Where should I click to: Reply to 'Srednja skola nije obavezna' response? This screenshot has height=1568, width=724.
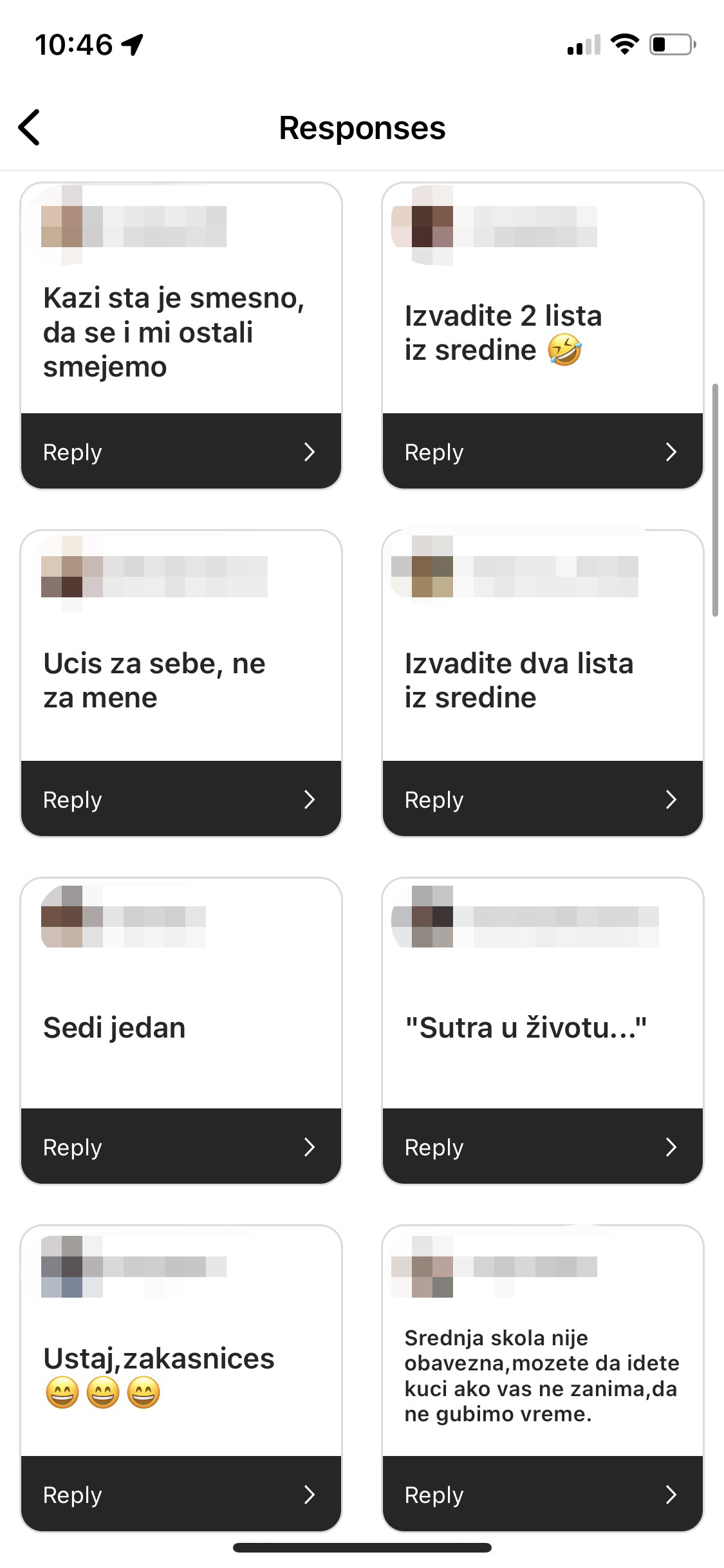tap(543, 1495)
